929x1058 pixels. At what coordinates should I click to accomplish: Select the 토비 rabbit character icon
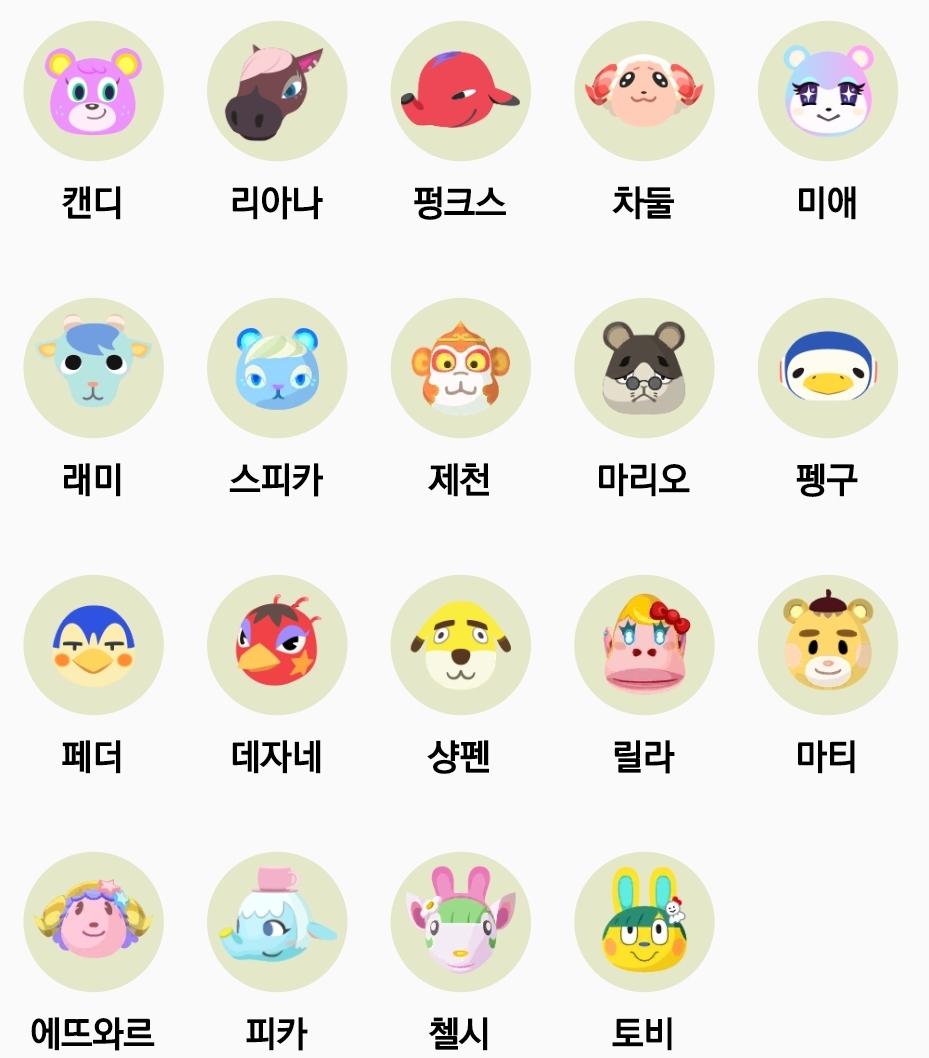[645, 922]
